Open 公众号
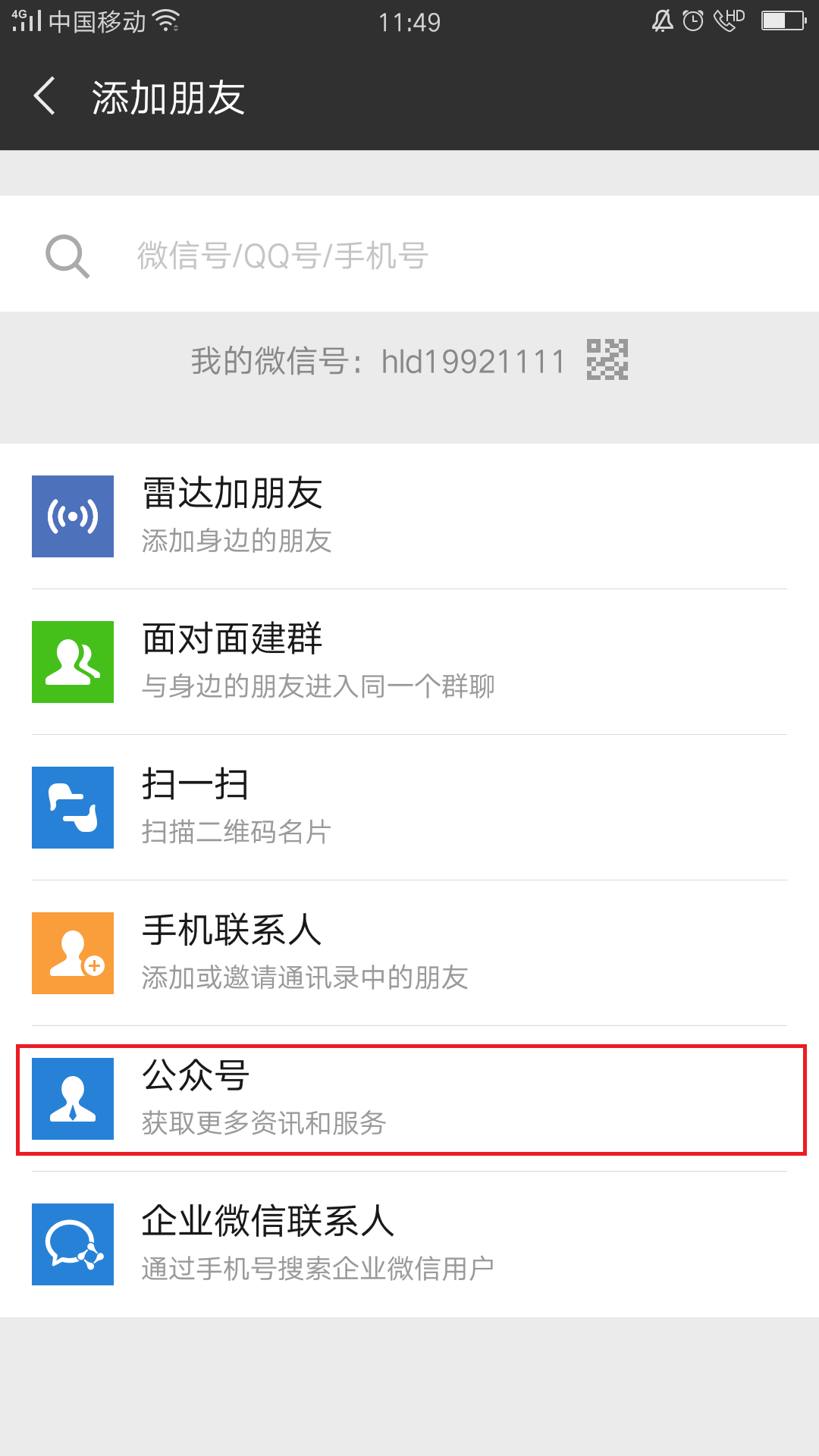 click(409, 1099)
